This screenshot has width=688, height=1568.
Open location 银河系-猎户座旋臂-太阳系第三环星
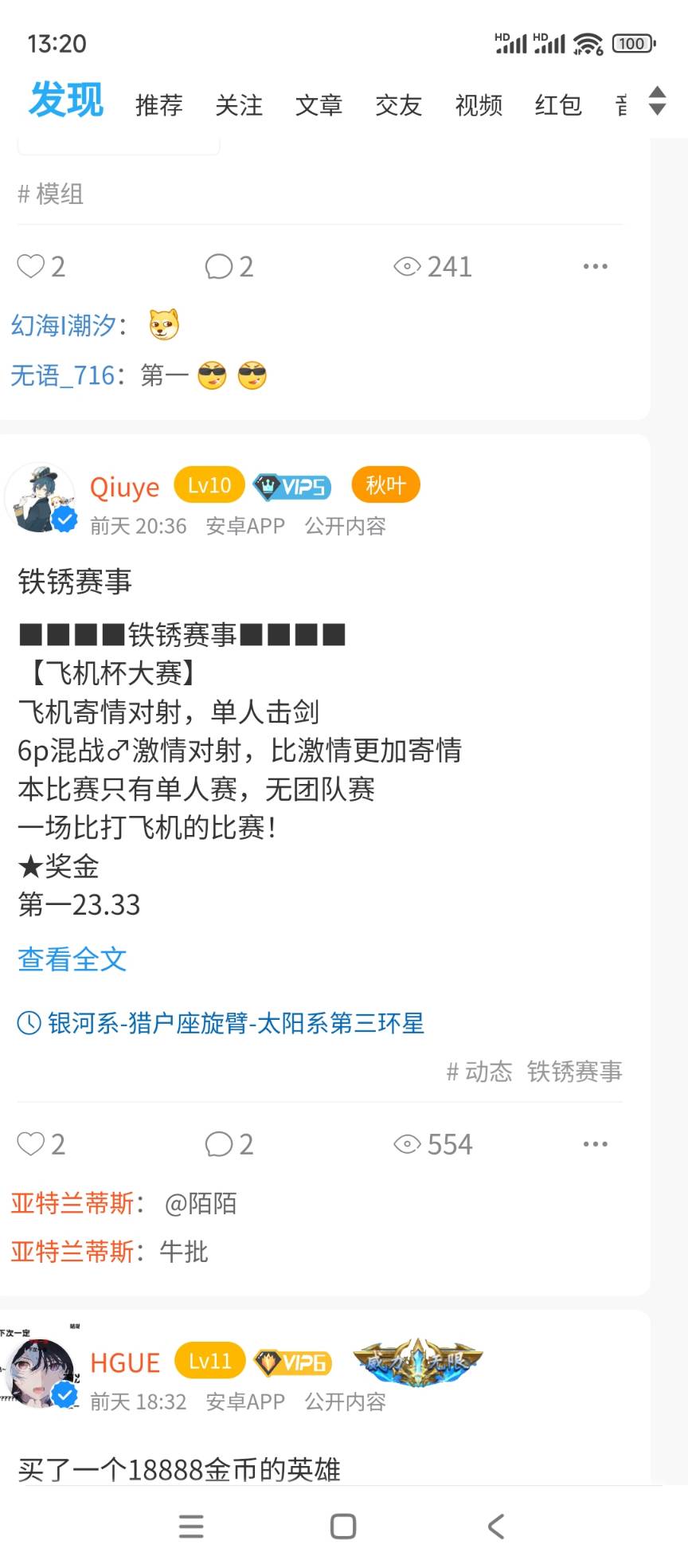pyautogui.click(x=236, y=1023)
